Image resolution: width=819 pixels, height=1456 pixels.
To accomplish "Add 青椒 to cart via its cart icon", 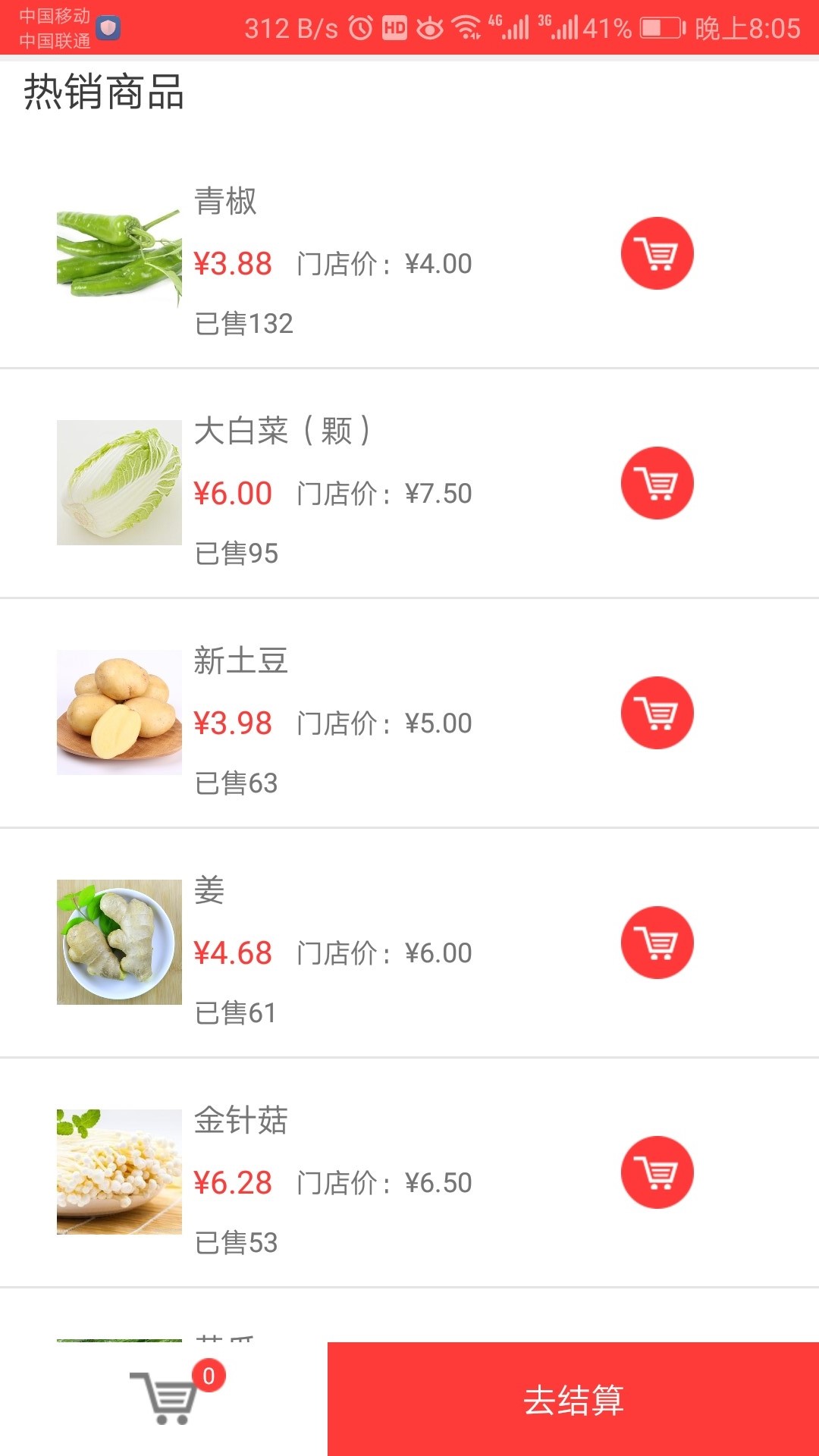I will 657,254.
